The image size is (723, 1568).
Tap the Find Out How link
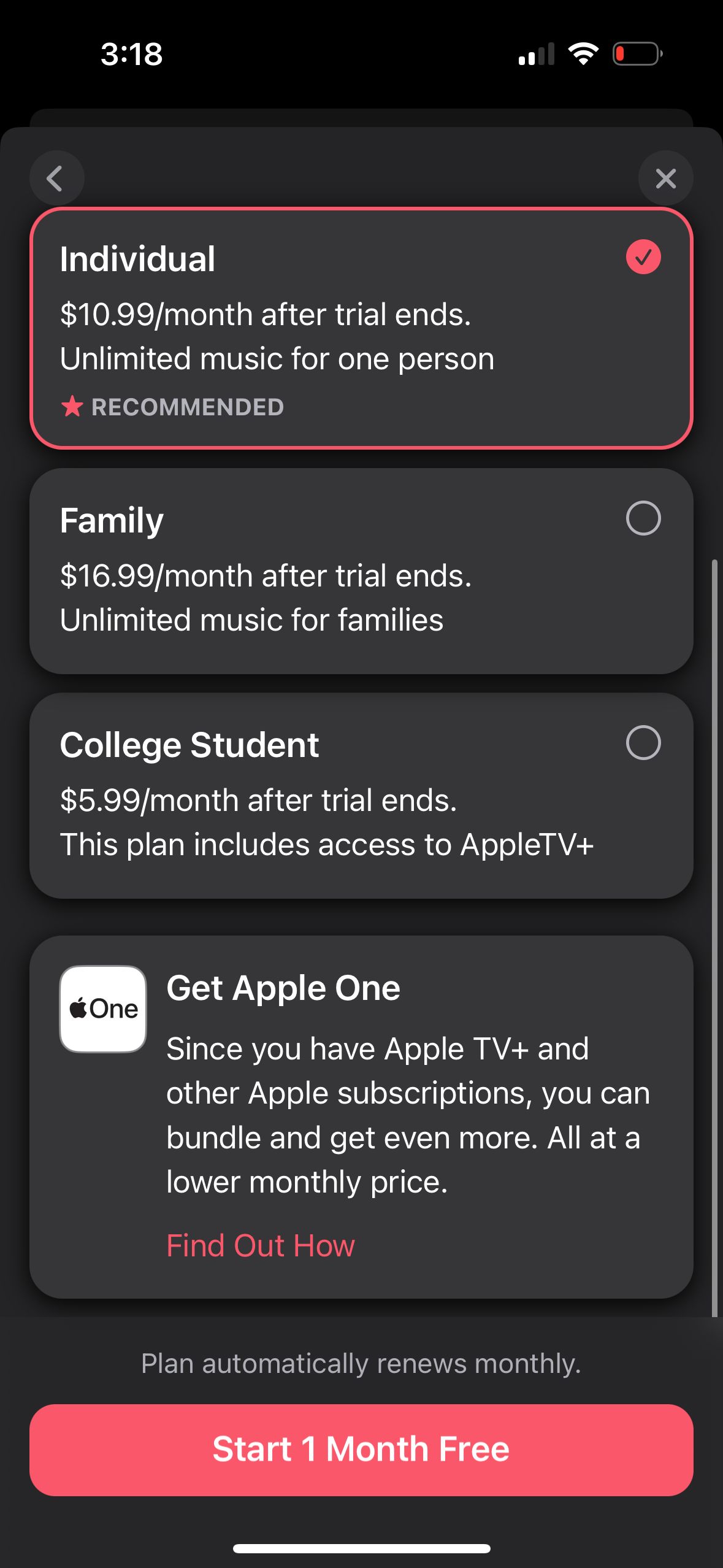tap(261, 1245)
